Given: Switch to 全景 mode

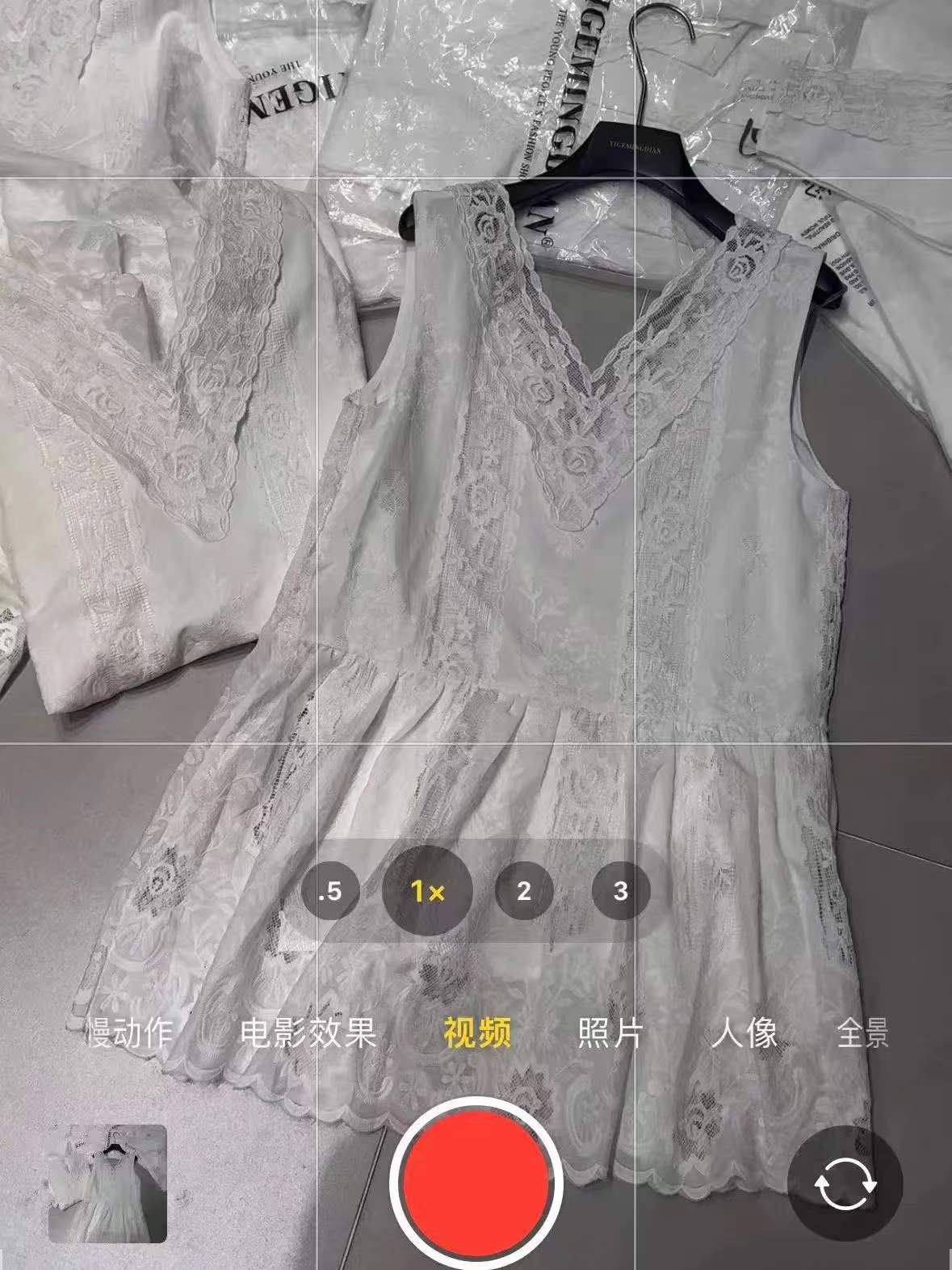Looking at the screenshot, I should [x=862, y=1032].
